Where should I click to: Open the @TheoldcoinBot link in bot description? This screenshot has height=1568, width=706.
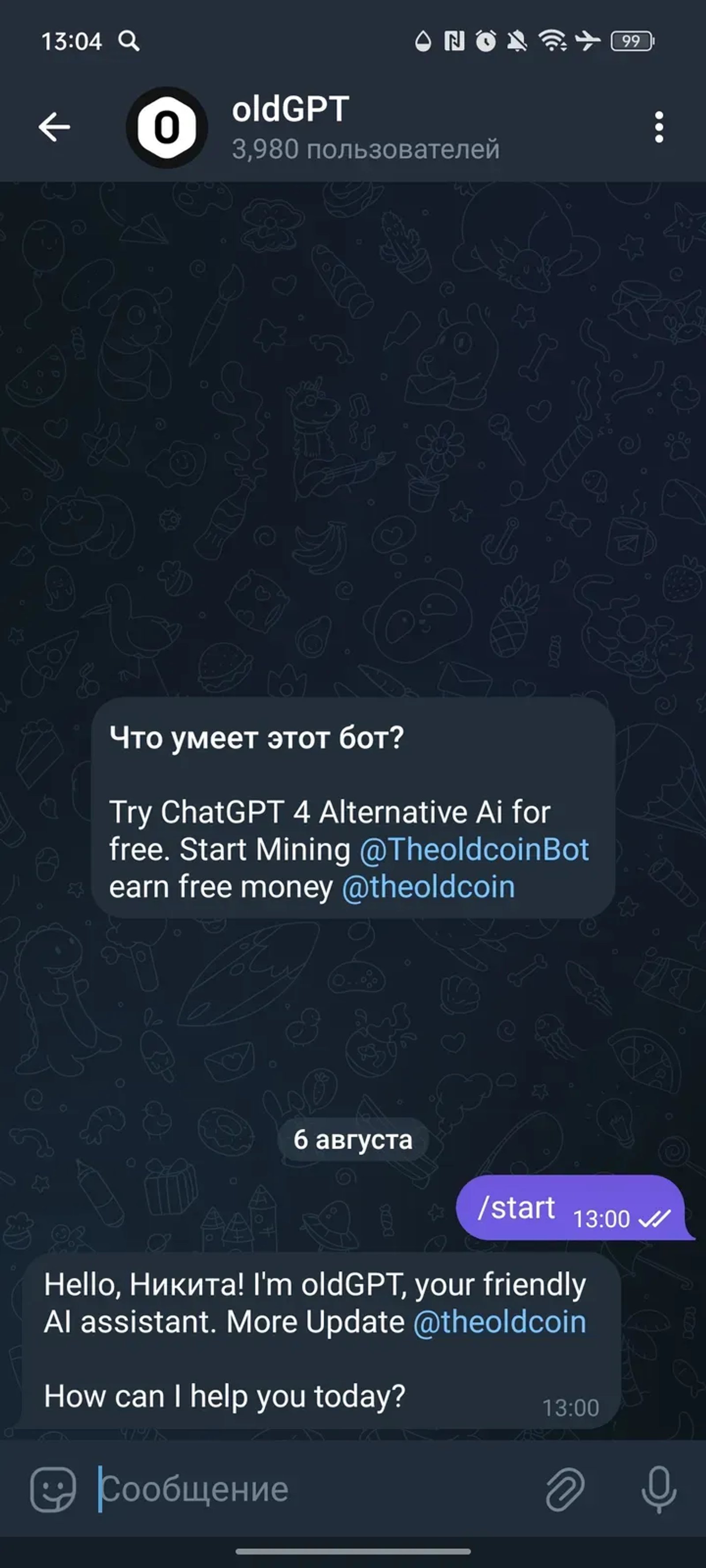[474, 849]
